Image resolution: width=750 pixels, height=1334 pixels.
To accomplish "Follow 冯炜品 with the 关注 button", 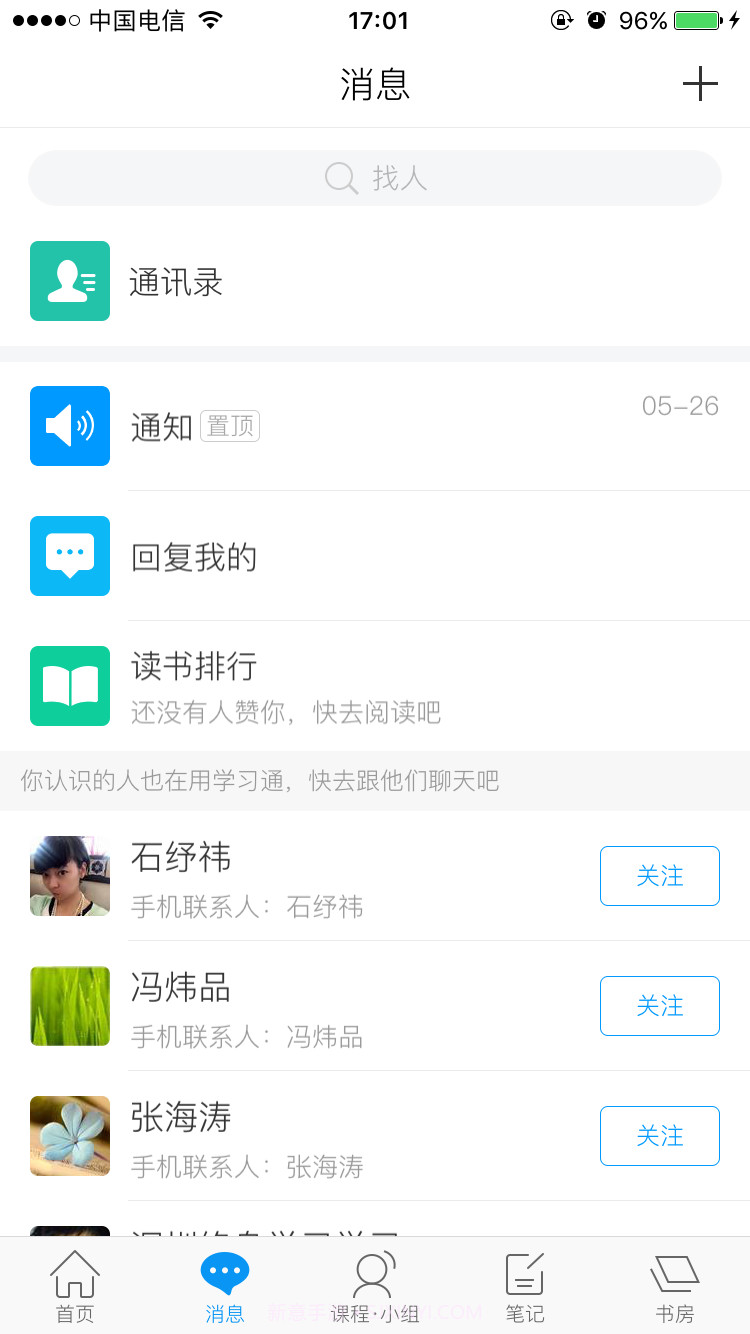I will 659,1006.
